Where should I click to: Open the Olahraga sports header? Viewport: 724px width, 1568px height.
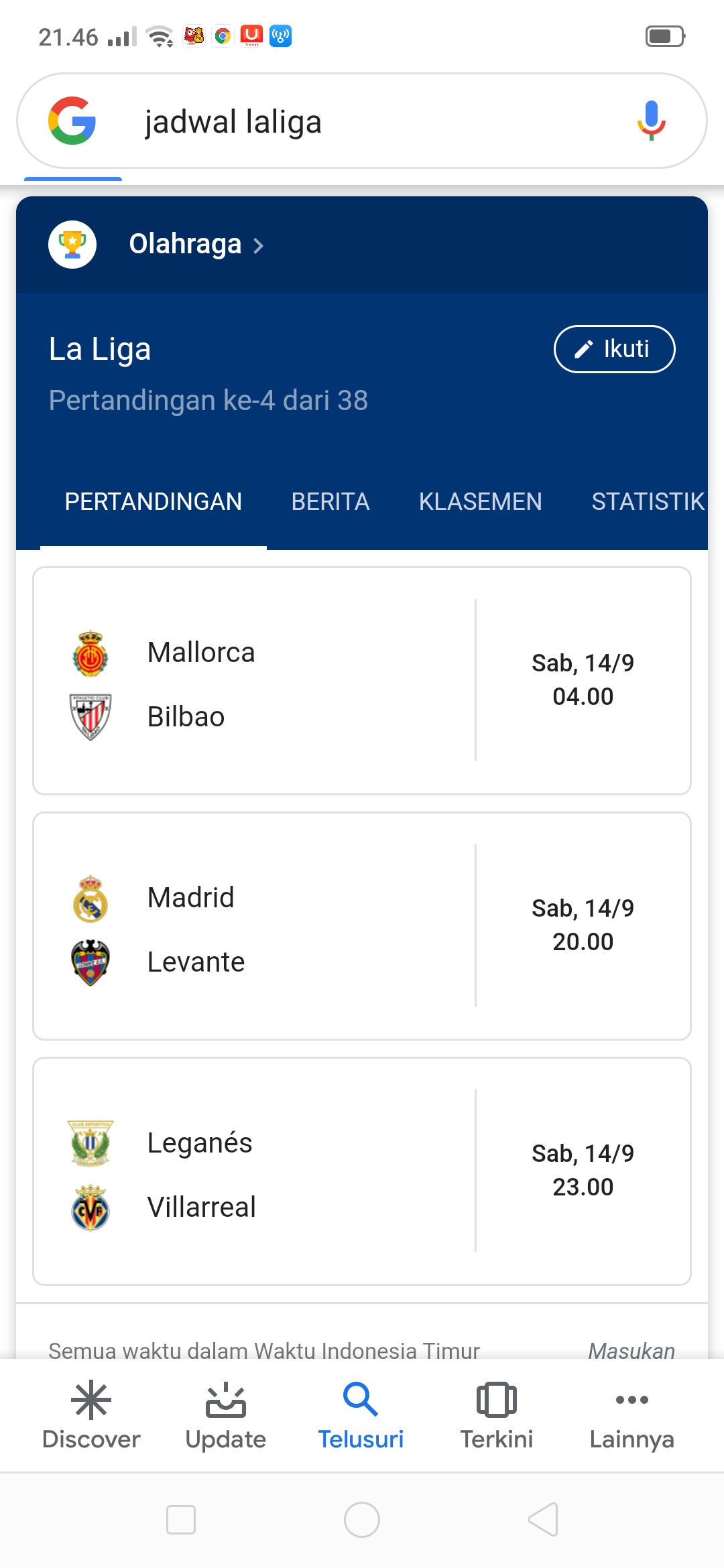point(196,245)
